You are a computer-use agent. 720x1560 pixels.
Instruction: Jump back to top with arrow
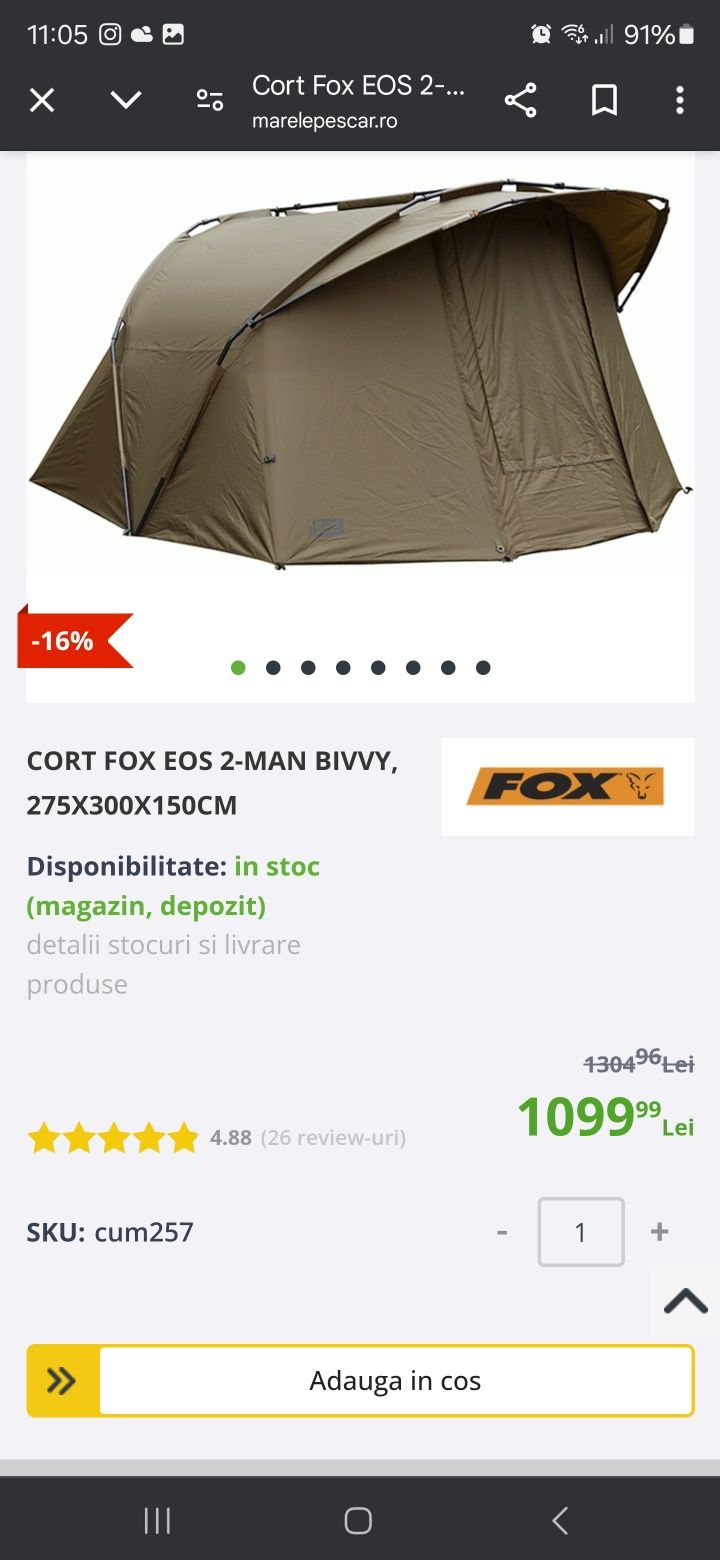coord(686,1301)
